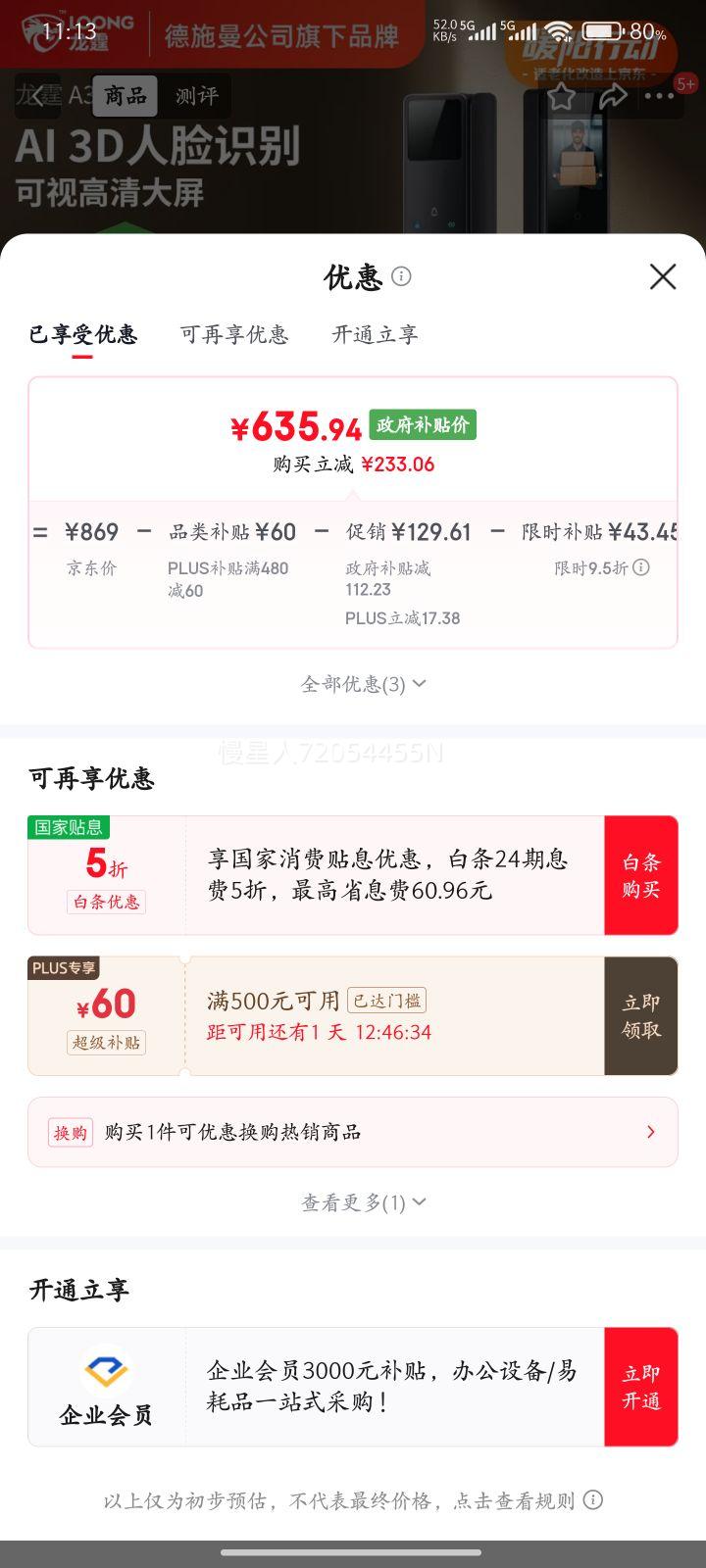Click the info icon beside 限时9.5折

pyautogui.click(x=641, y=567)
